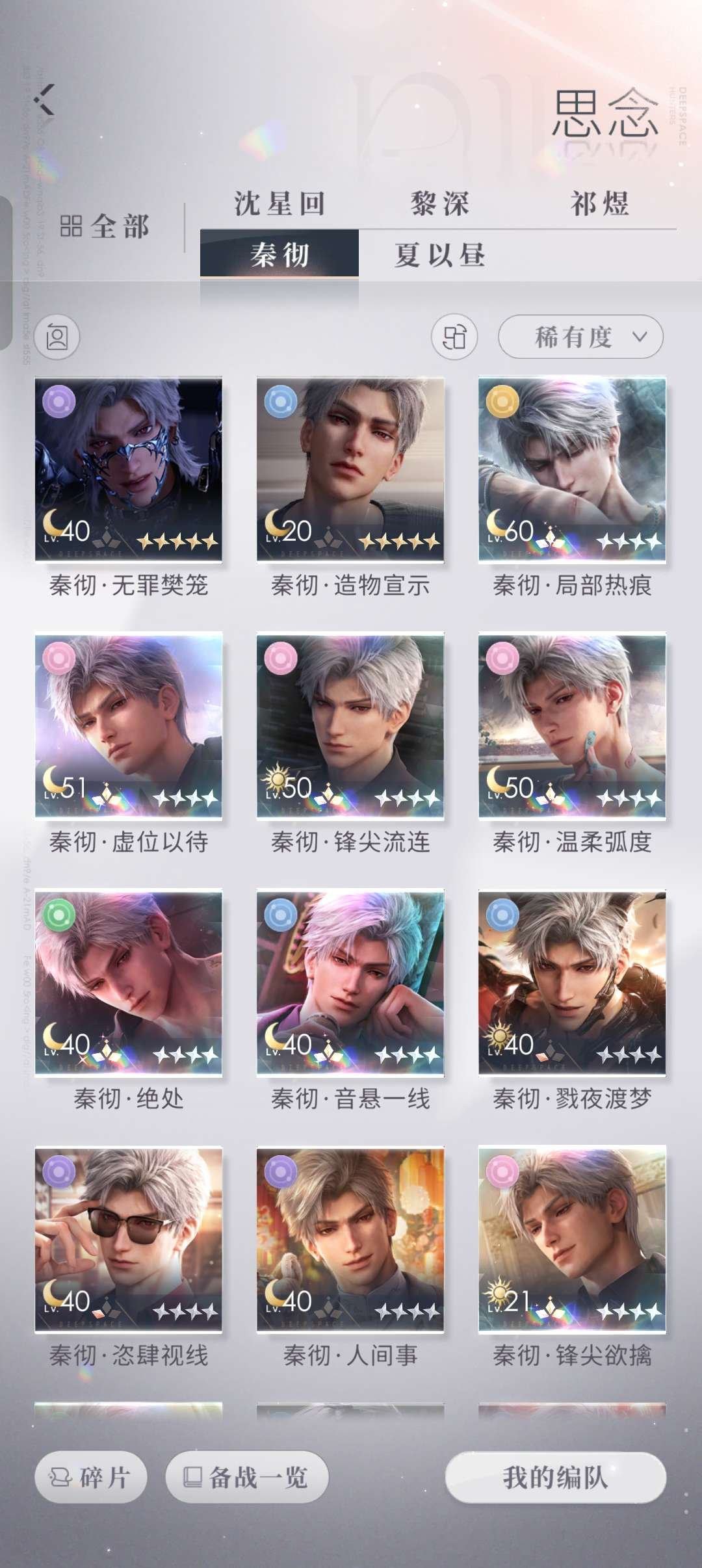The height and width of the screenshot is (1568, 702).
Task: Open the 秦彻·虚位以待 card
Action: tap(129, 725)
